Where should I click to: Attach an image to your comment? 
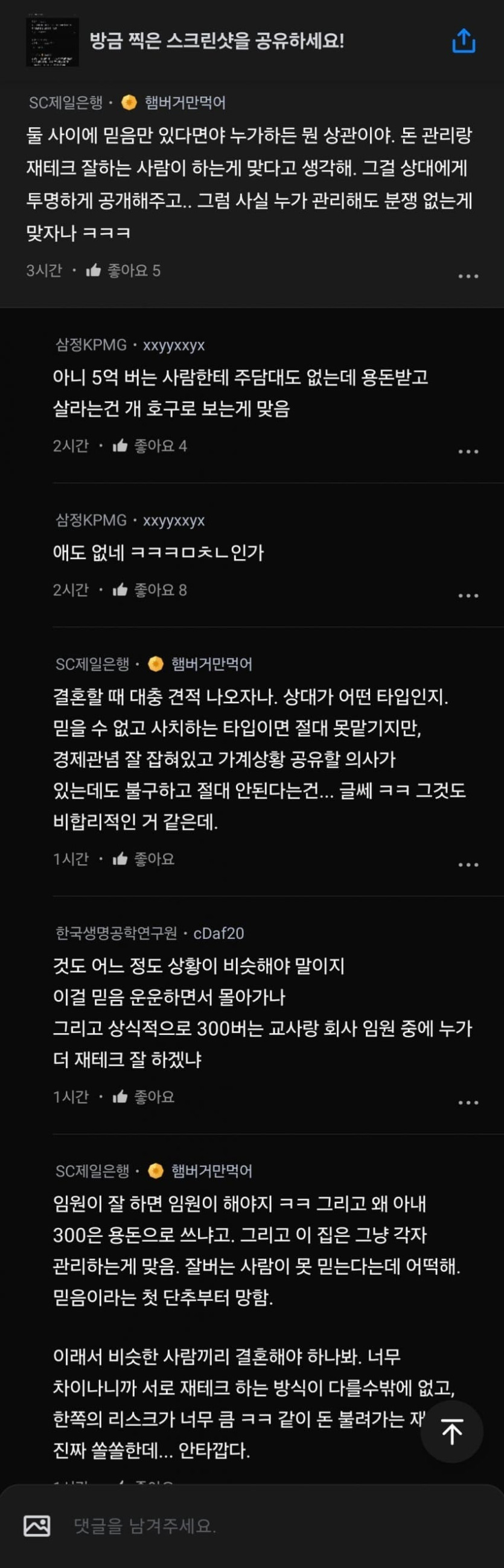37,1525
